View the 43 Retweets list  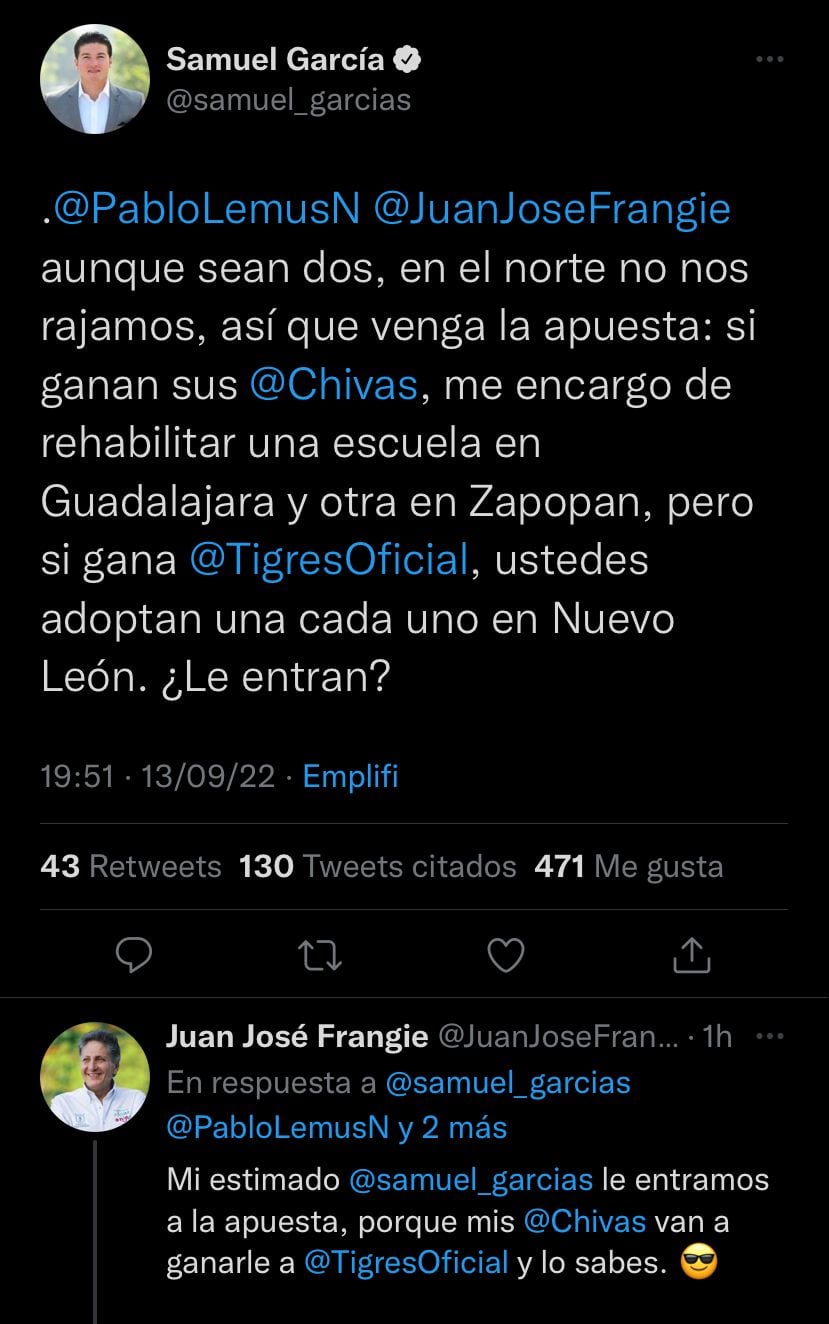pyautogui.click(x=131, y=866)
